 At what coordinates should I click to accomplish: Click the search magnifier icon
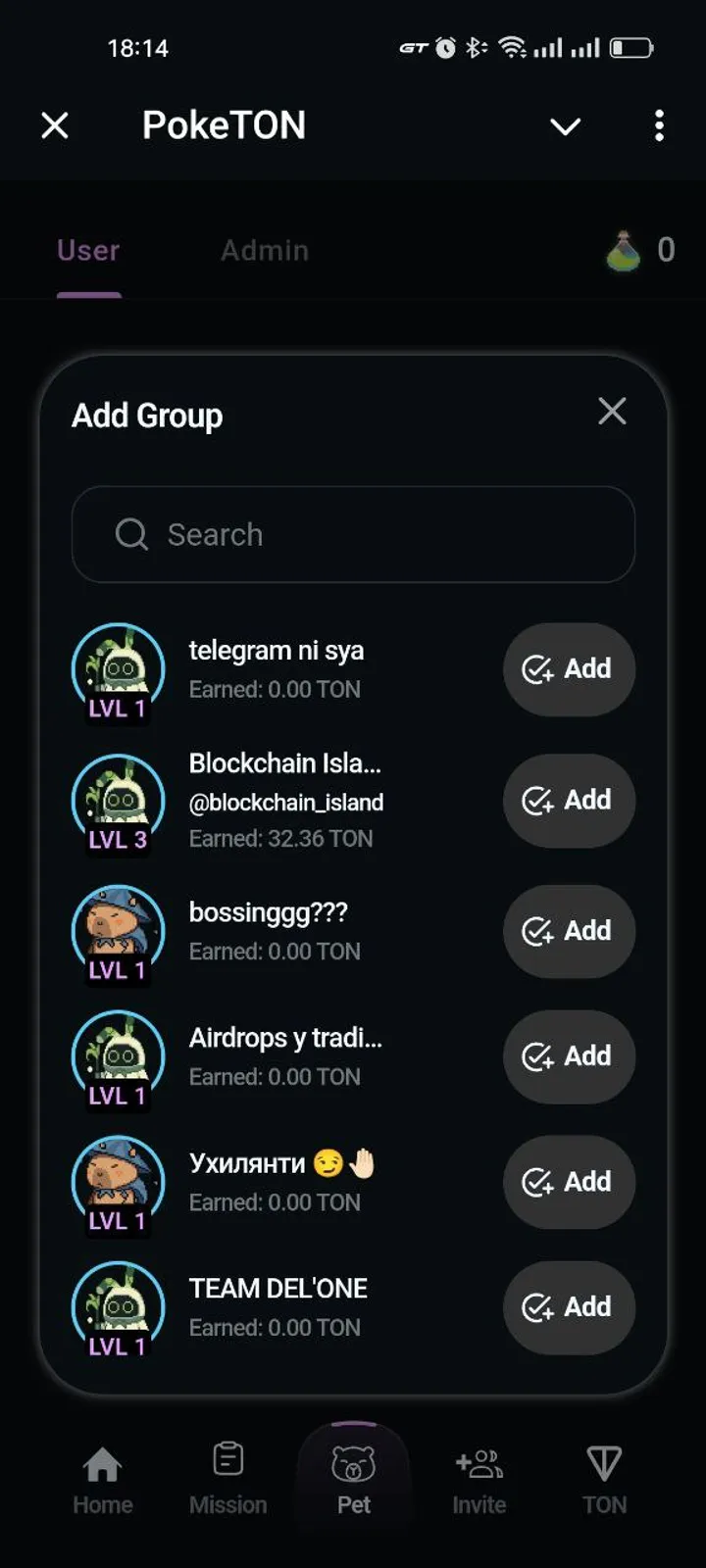pos(130,535)
